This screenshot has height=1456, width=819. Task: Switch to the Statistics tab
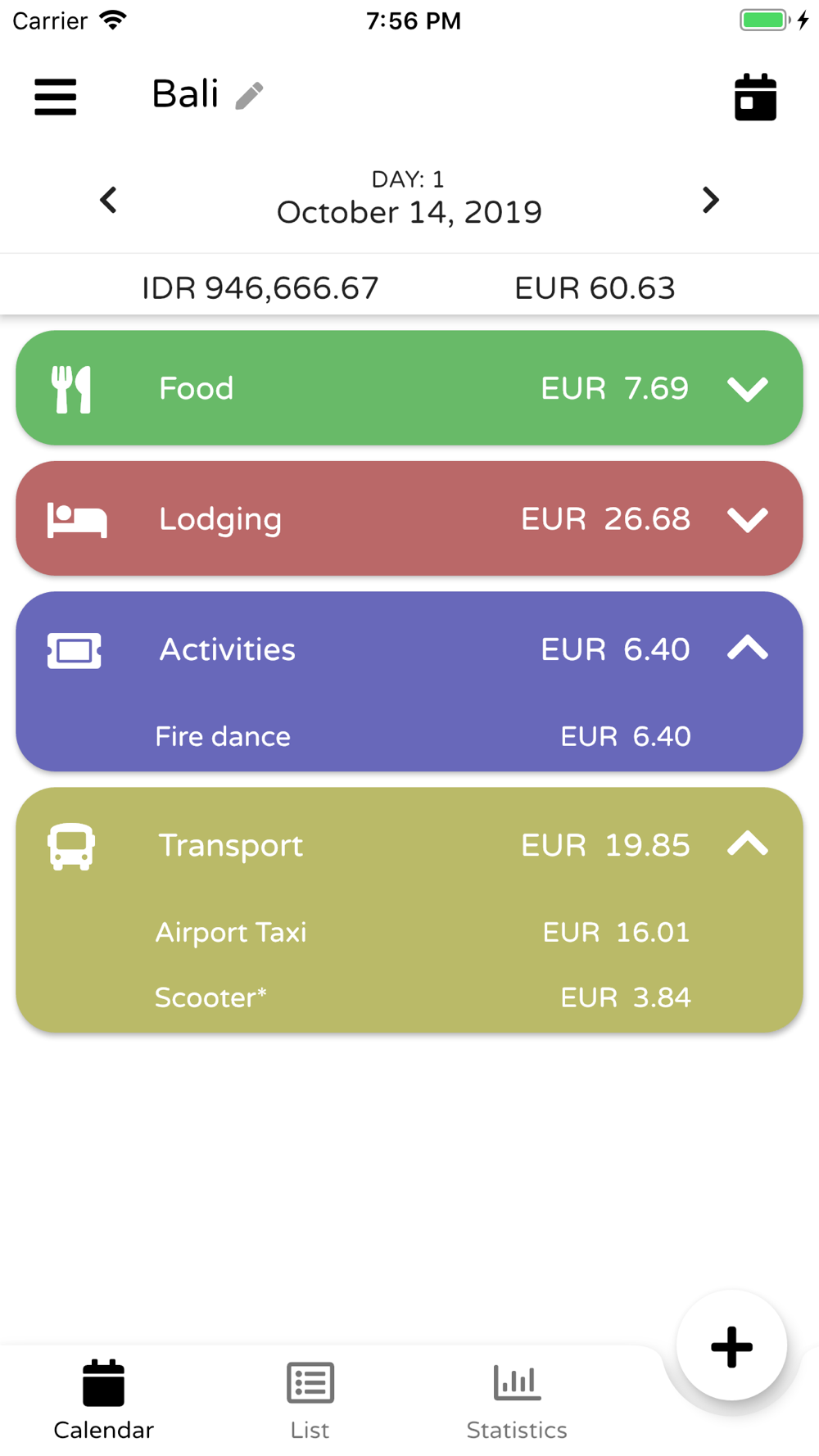(517, 1401)
